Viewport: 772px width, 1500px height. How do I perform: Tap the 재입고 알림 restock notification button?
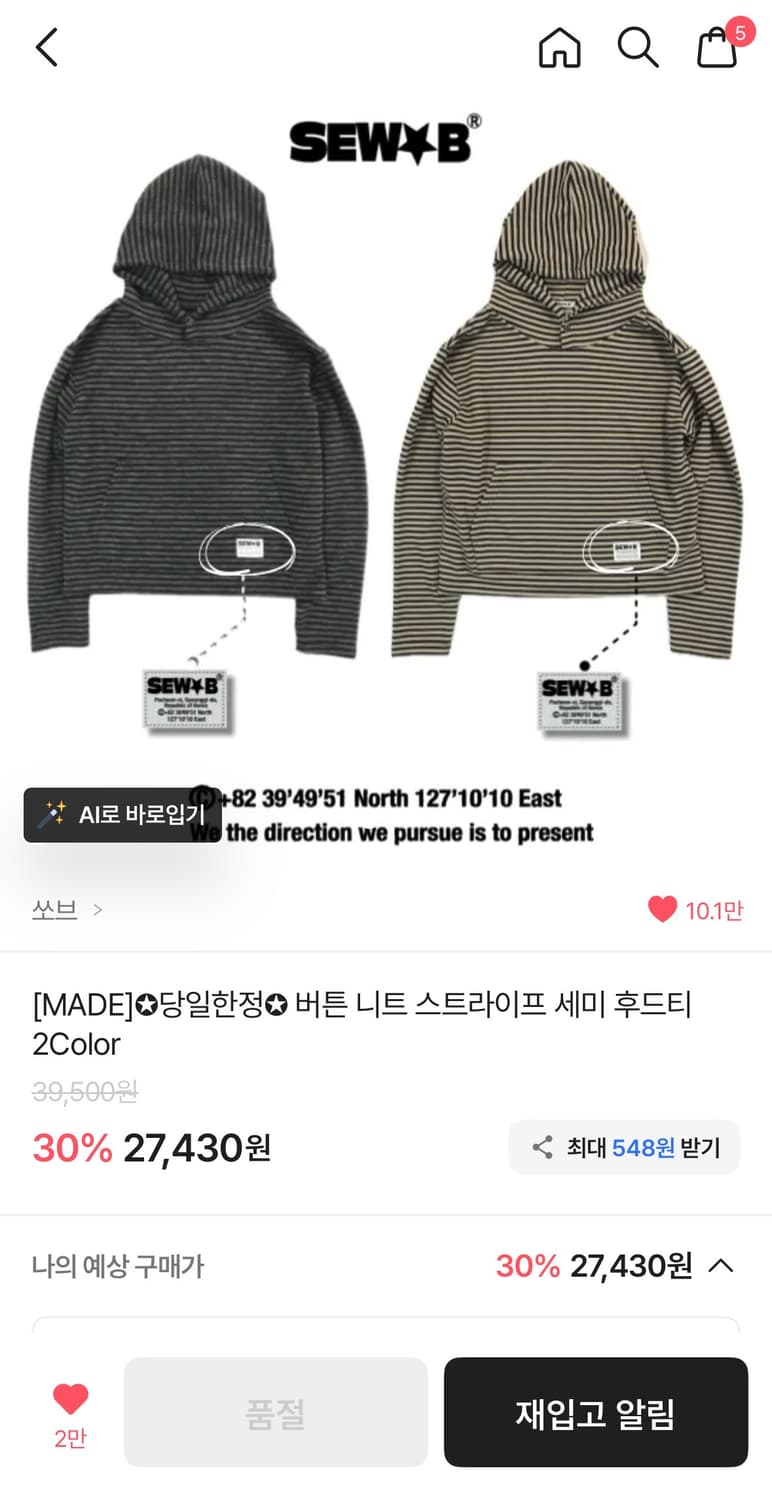pyautogui.click(x=595, y=1412)
